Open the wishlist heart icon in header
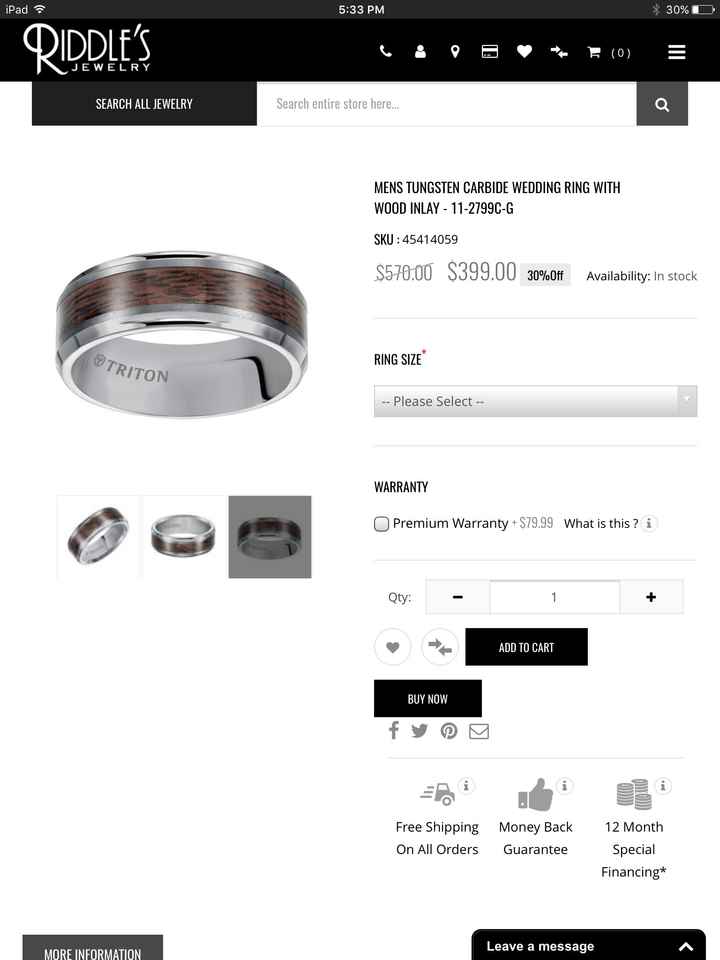The width and height of the screenshot is (720, 960). point(524,52)
